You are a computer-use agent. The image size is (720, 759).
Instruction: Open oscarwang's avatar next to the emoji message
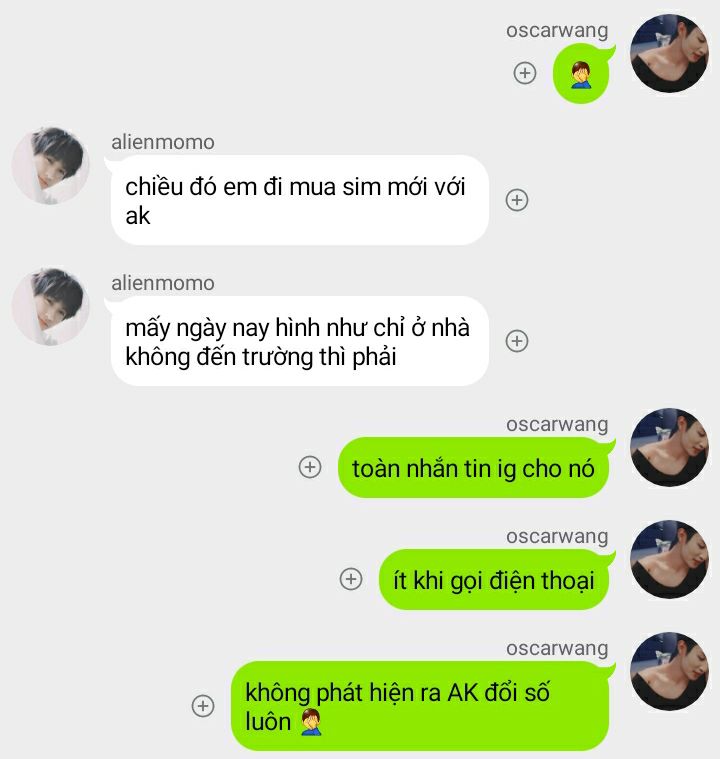[669, 54]
